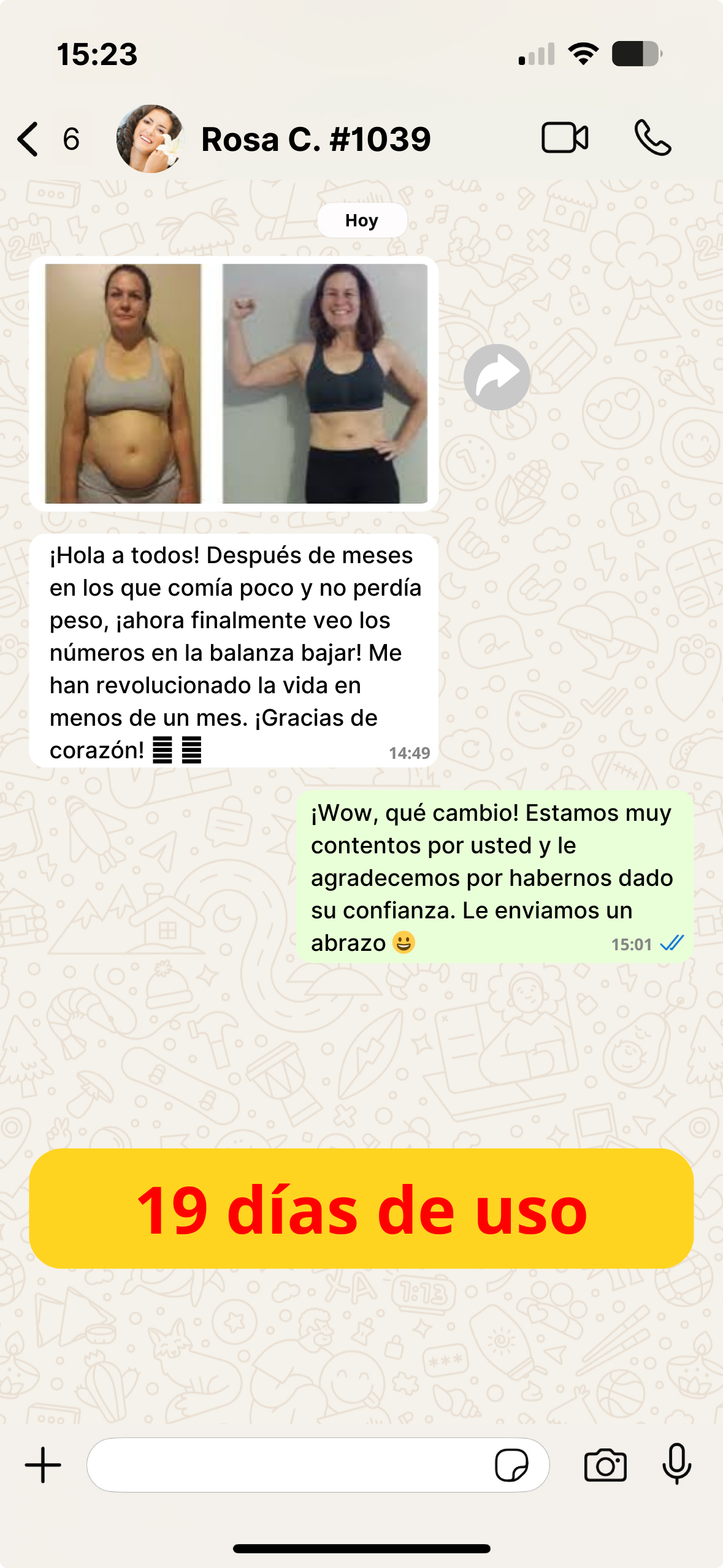Go back to the chat list
Screen dimensions: 723x1568
[x=27, y=138]
